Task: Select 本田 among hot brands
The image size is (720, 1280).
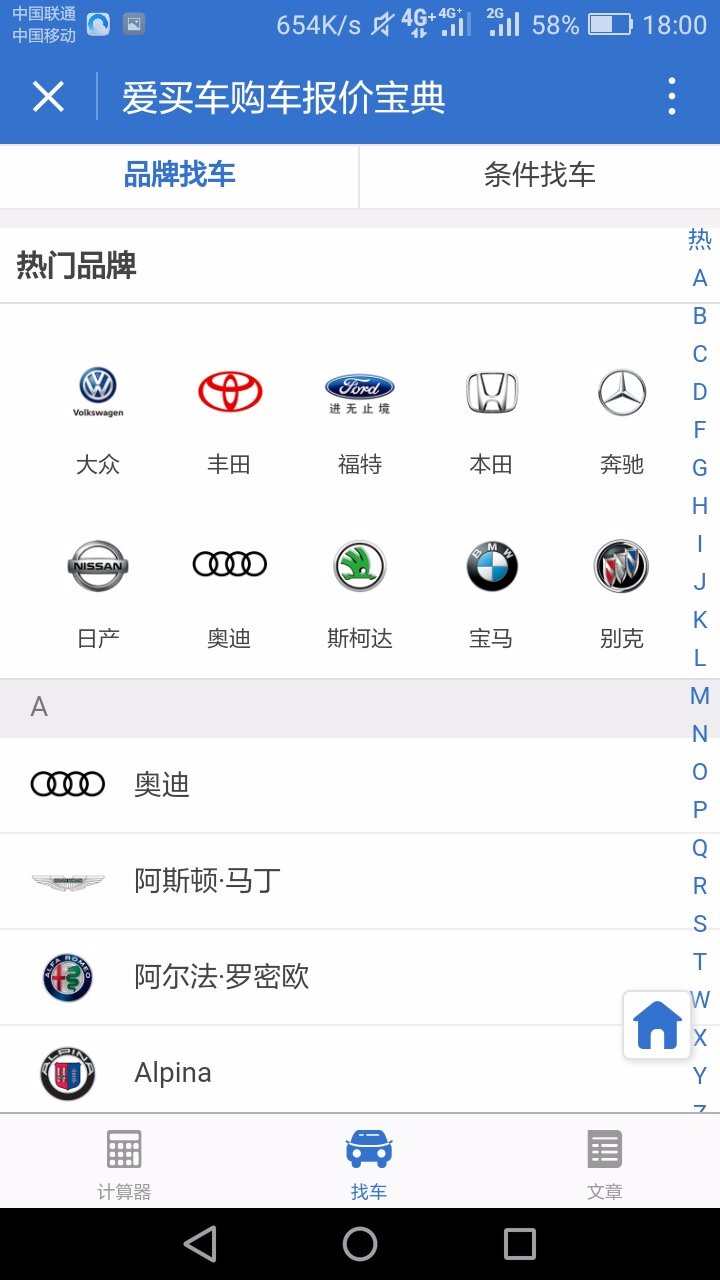Action: pyautogui.click(x=491, y=421)
